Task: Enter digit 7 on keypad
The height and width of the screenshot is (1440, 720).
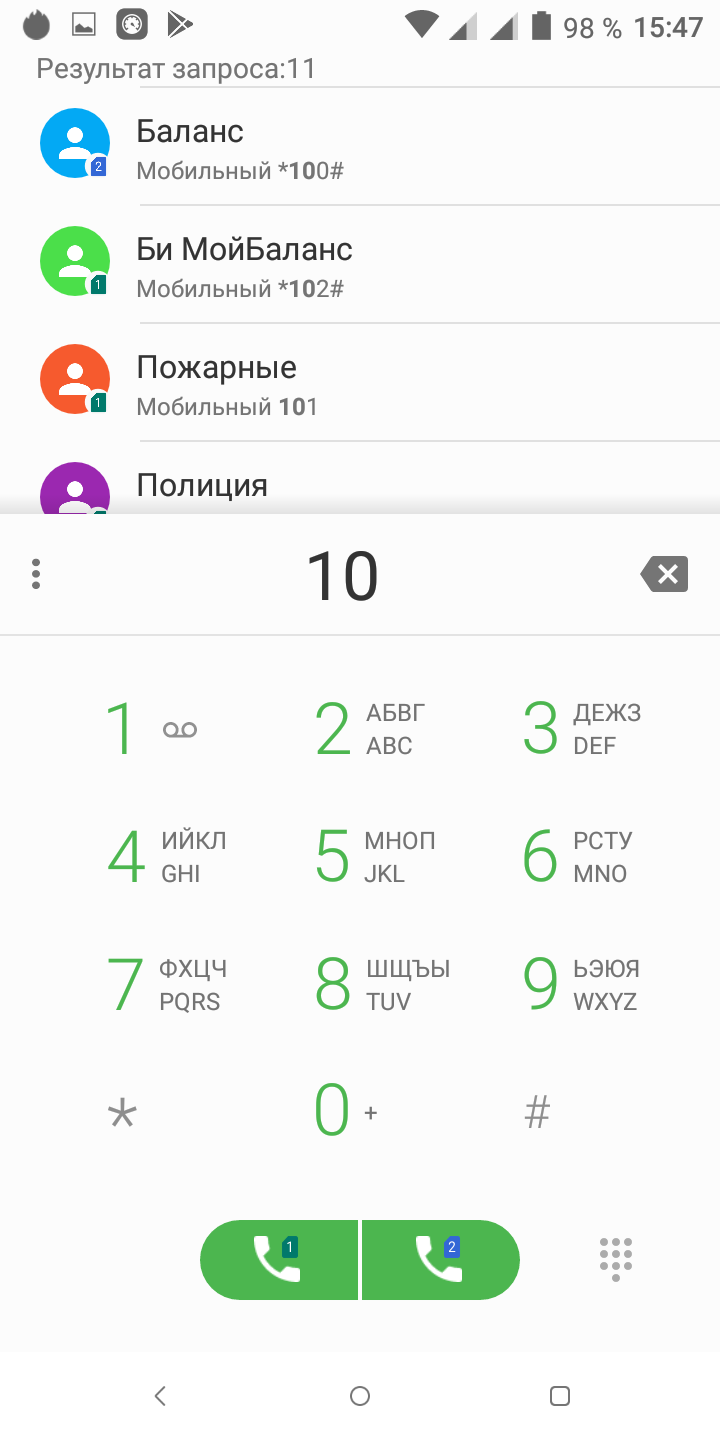Action: (x=150, y=984)
